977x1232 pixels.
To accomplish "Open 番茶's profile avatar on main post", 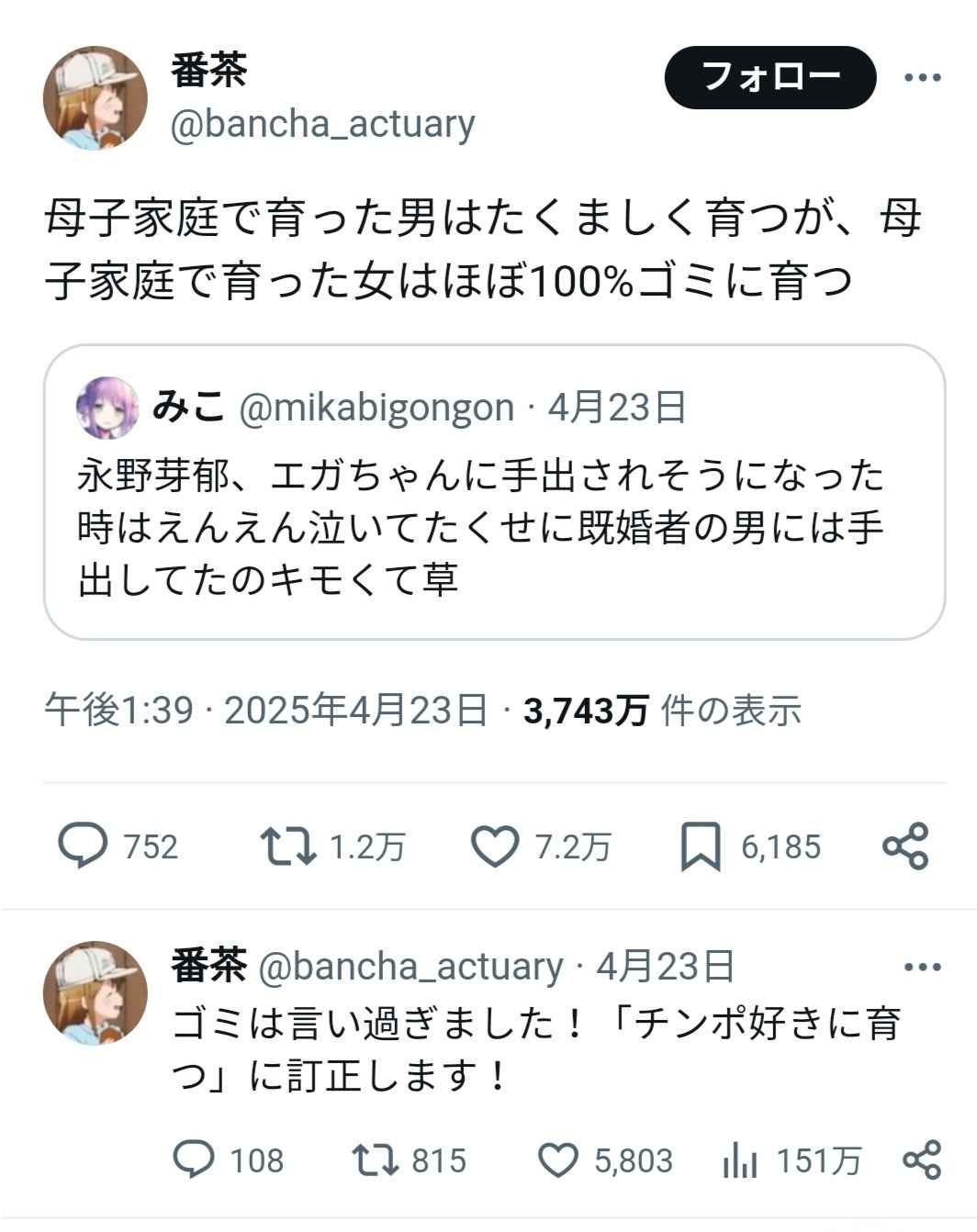I will [95, 97].
